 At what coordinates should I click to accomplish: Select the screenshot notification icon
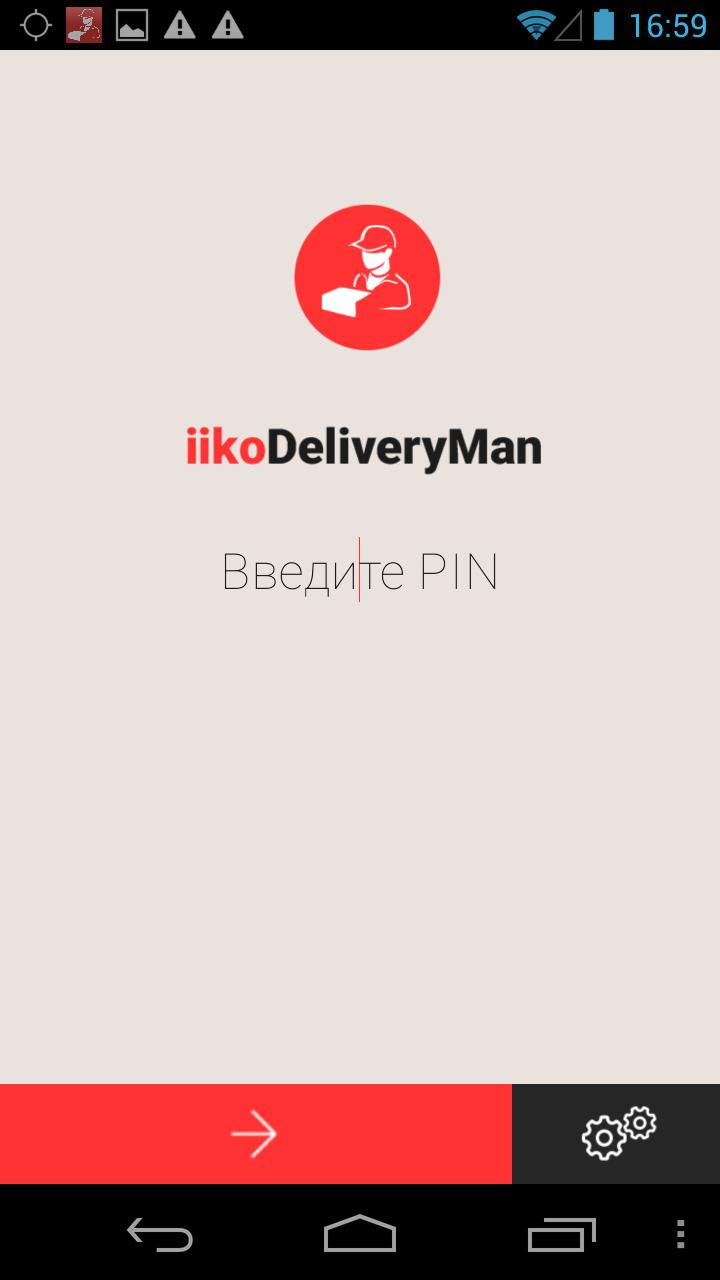131,25
